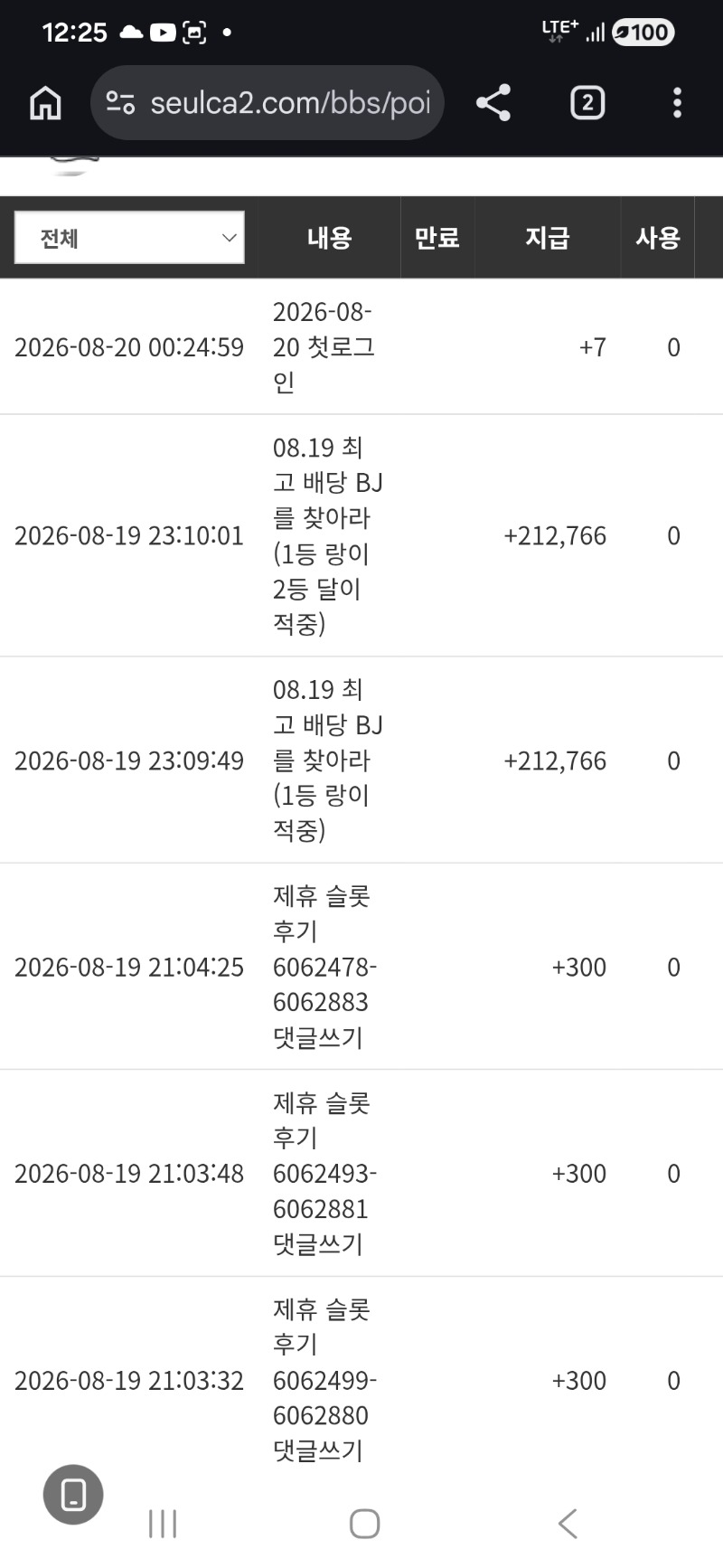The width and height of the screenshot is (723, 1568).
Task: Go to the browser home page
Action: click(x=45, y=103)
